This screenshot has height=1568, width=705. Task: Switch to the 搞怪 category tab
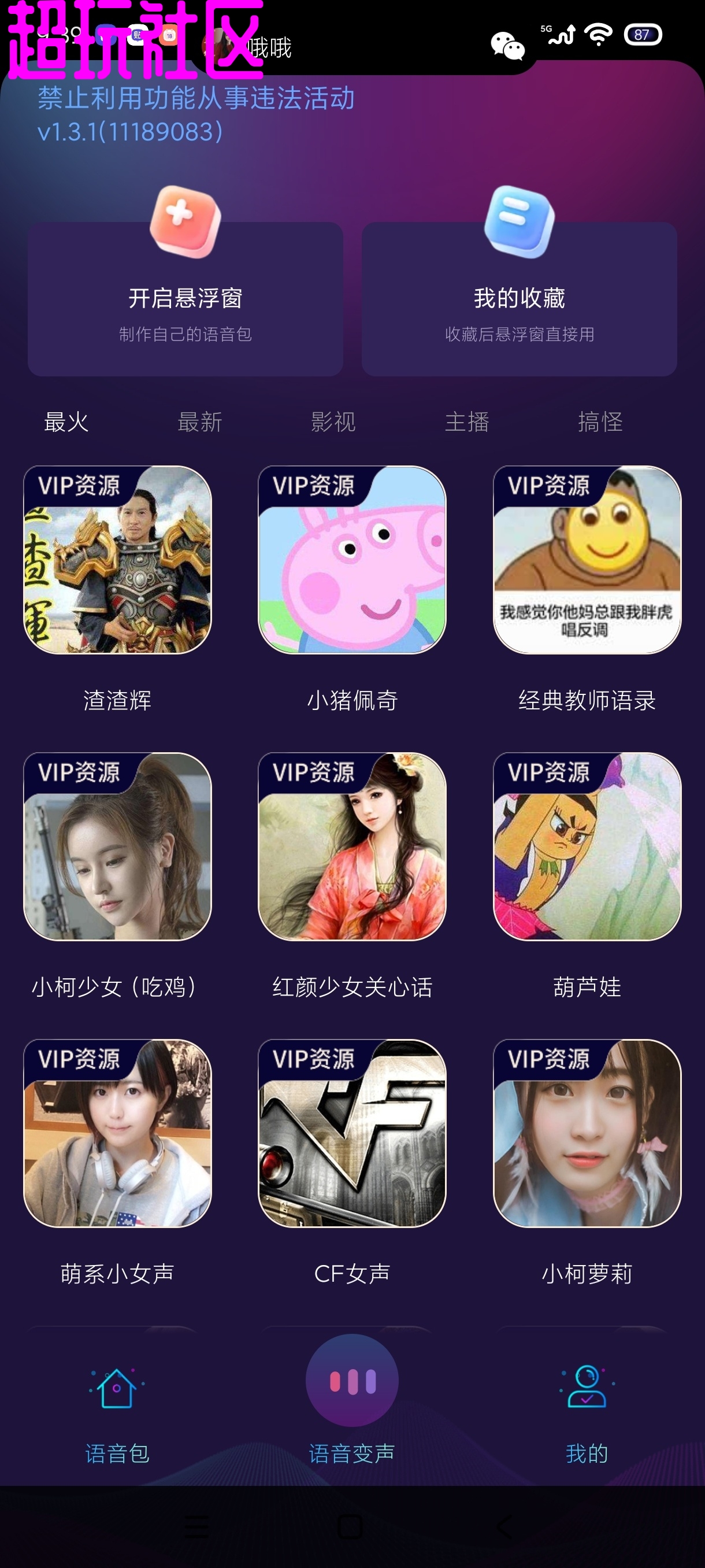[600, 421]
